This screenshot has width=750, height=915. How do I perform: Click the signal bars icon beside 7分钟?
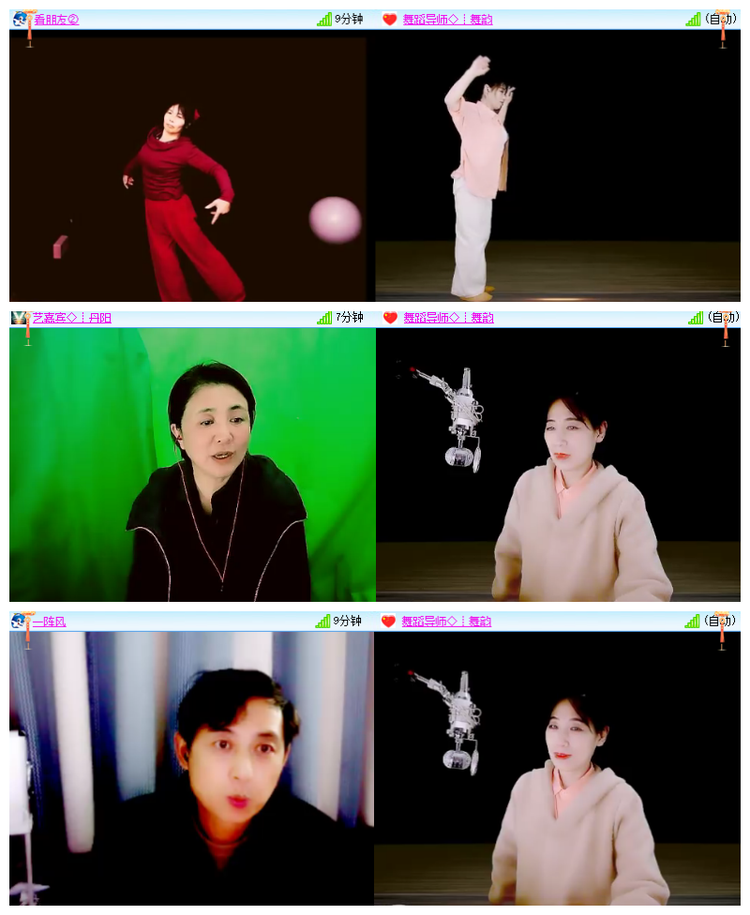coord(322,317)
